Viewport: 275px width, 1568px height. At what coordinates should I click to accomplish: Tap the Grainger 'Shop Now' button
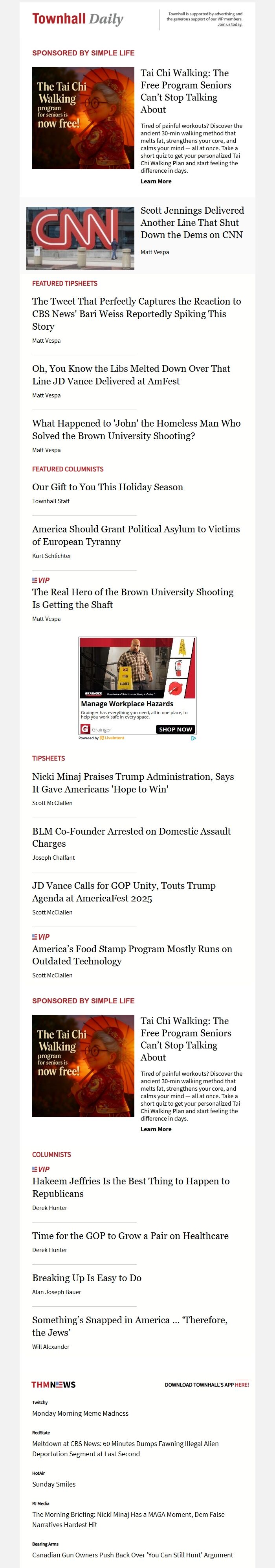click(x=175, y=729)
